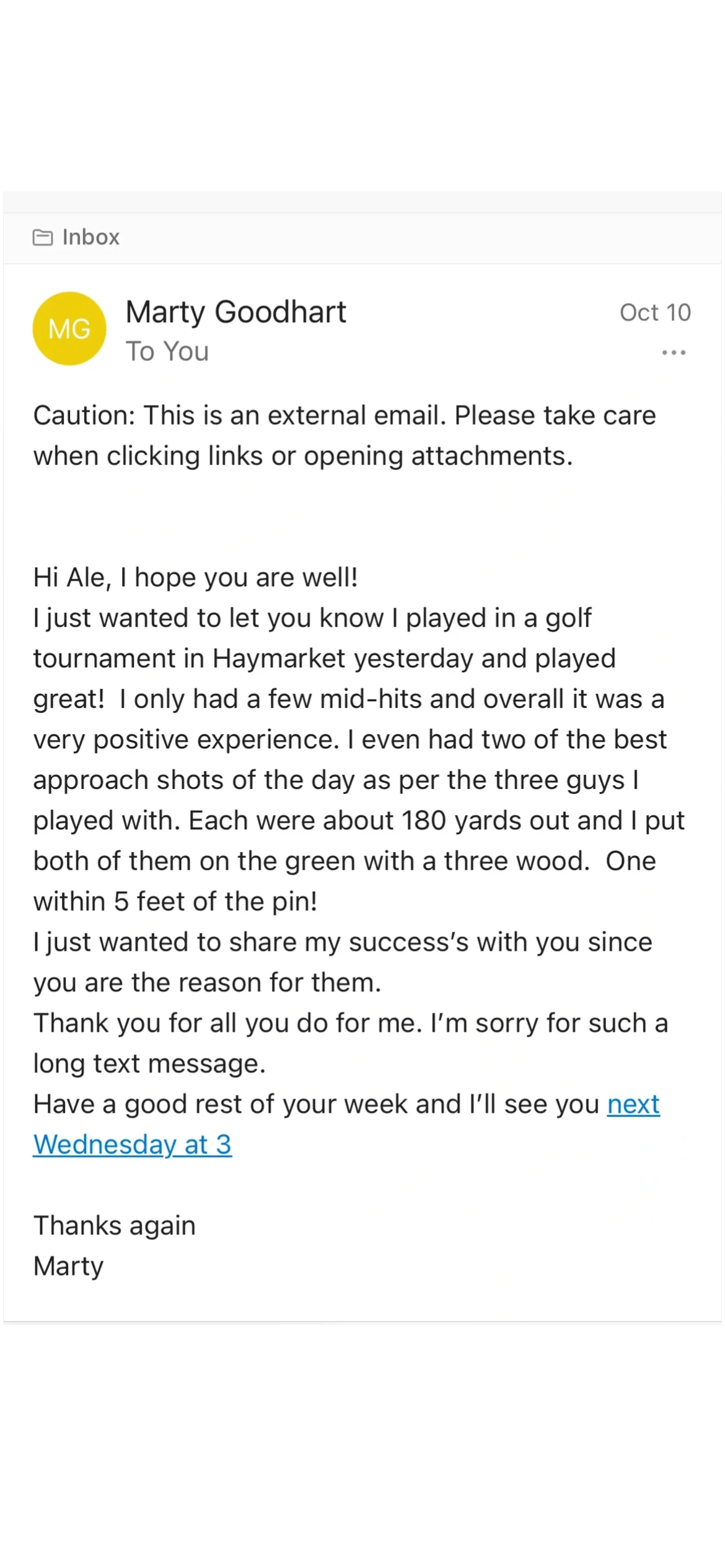Open the 'next Wednesday at 3' date link
725x1568 pixels.
(132, 1144)
